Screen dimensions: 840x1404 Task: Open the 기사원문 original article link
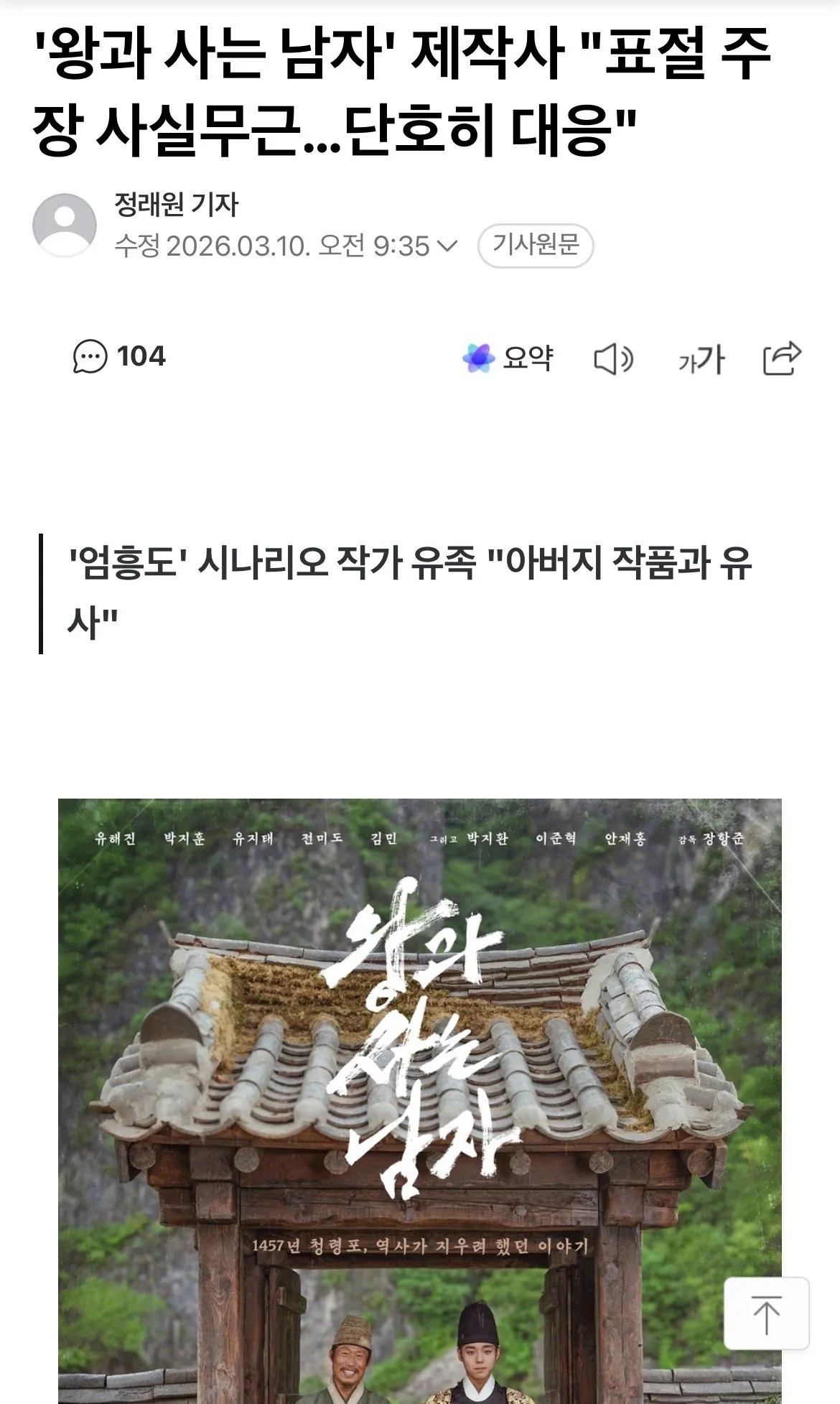[536, 246]
